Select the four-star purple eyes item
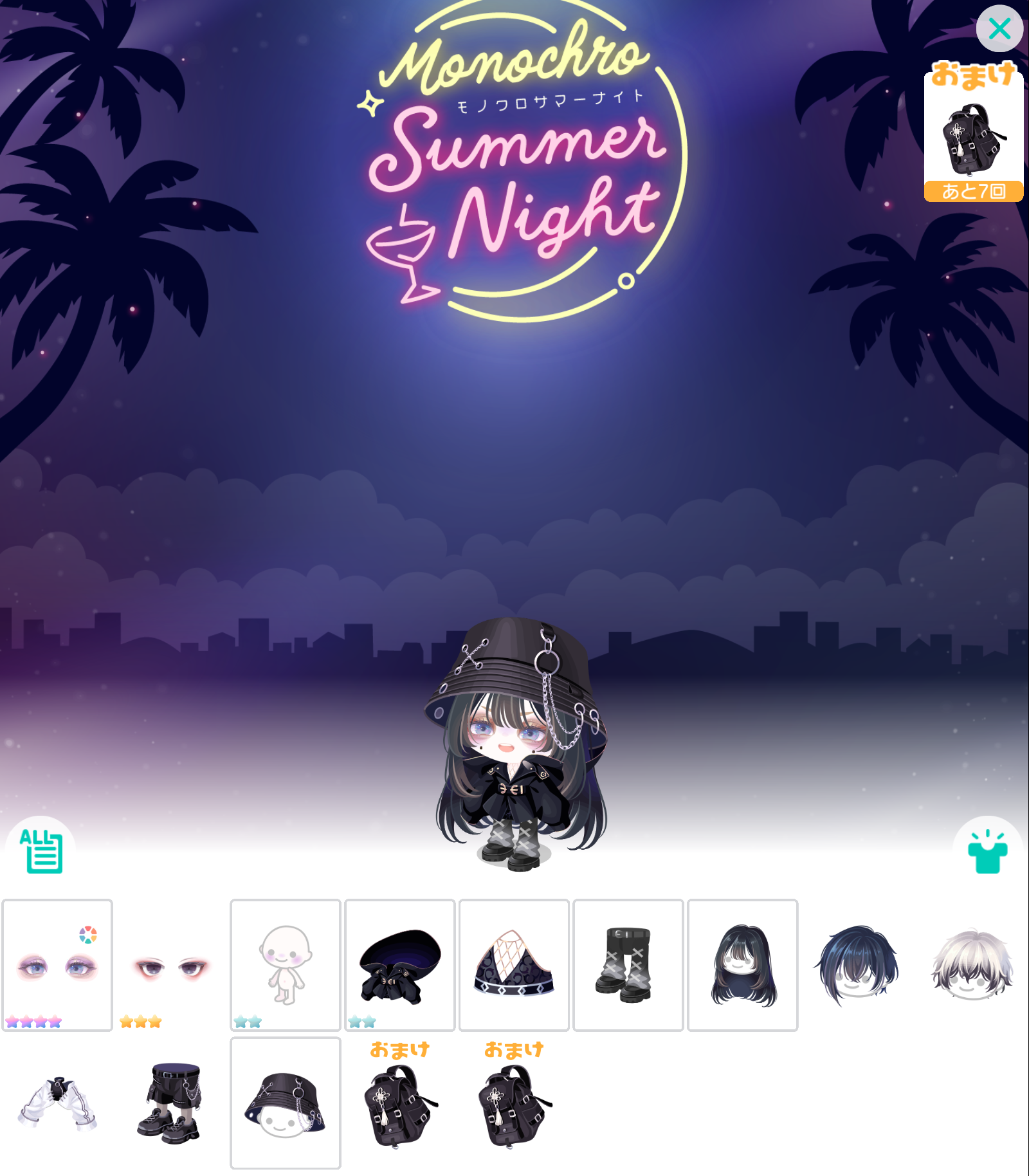 coord(57,965)
